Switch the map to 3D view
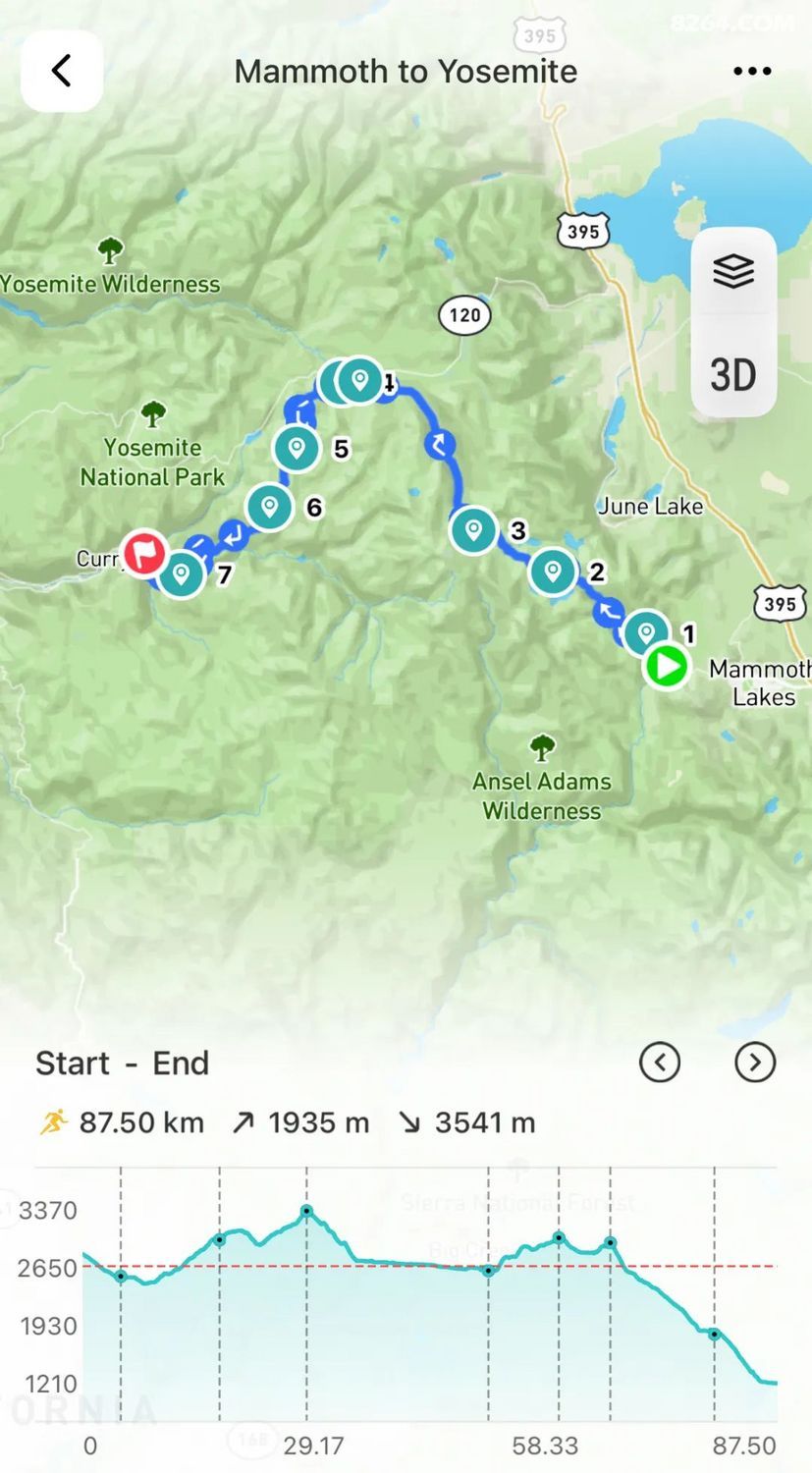The height and width of the screenshot is (1473, 812). click(x=733, y=374)
